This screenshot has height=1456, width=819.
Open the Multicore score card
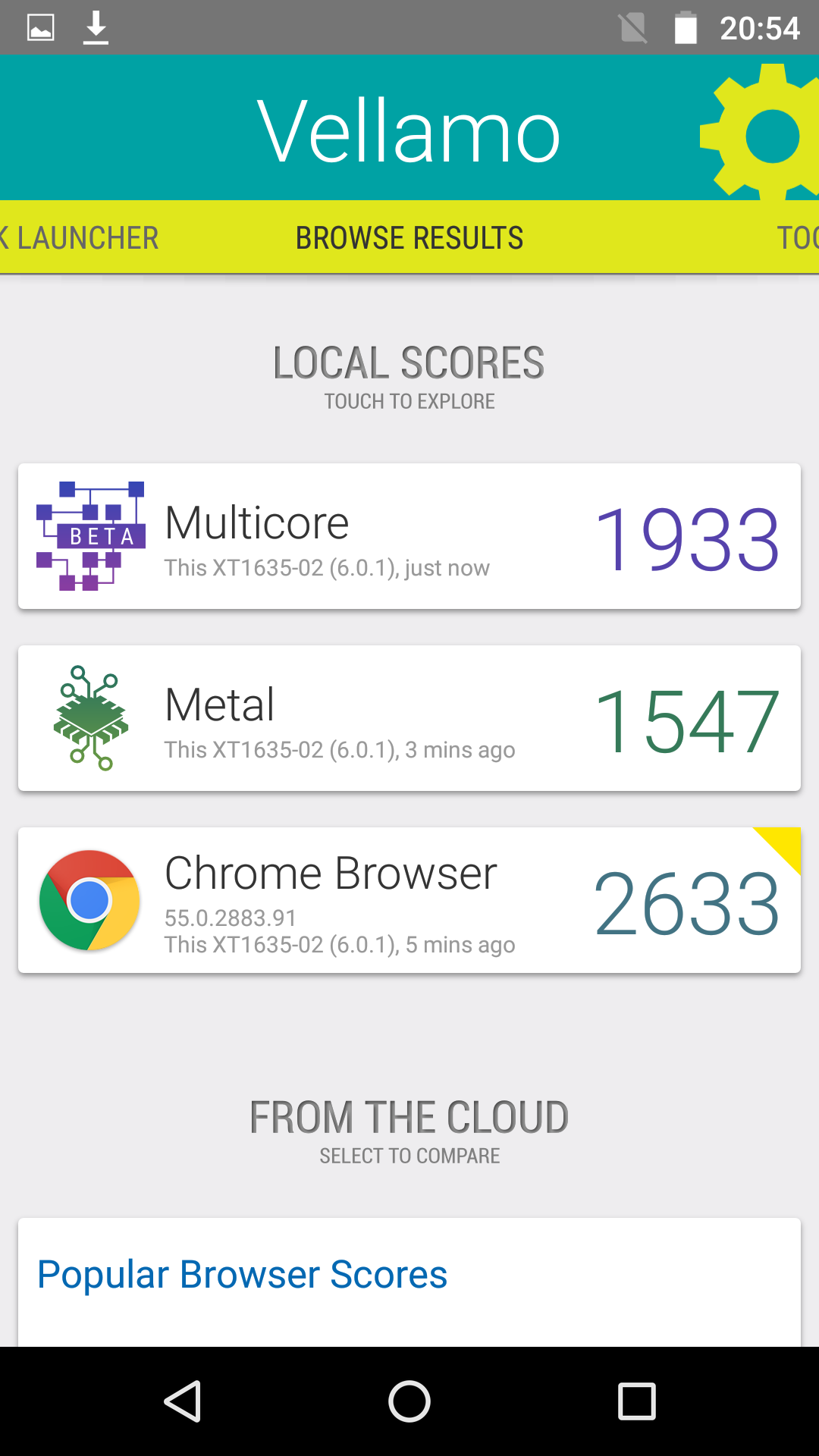pos(409,536)
